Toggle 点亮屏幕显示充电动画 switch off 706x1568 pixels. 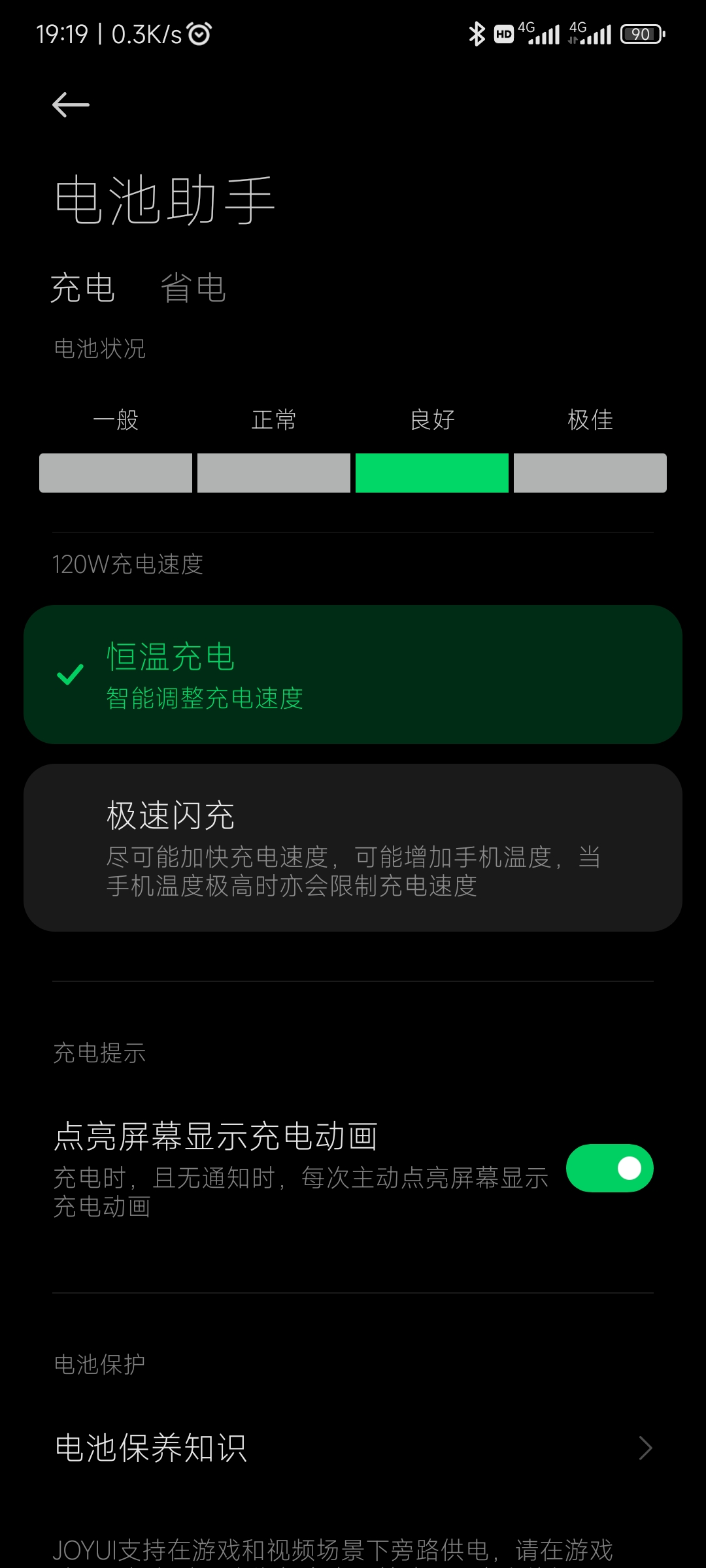tap(609, 1168)
